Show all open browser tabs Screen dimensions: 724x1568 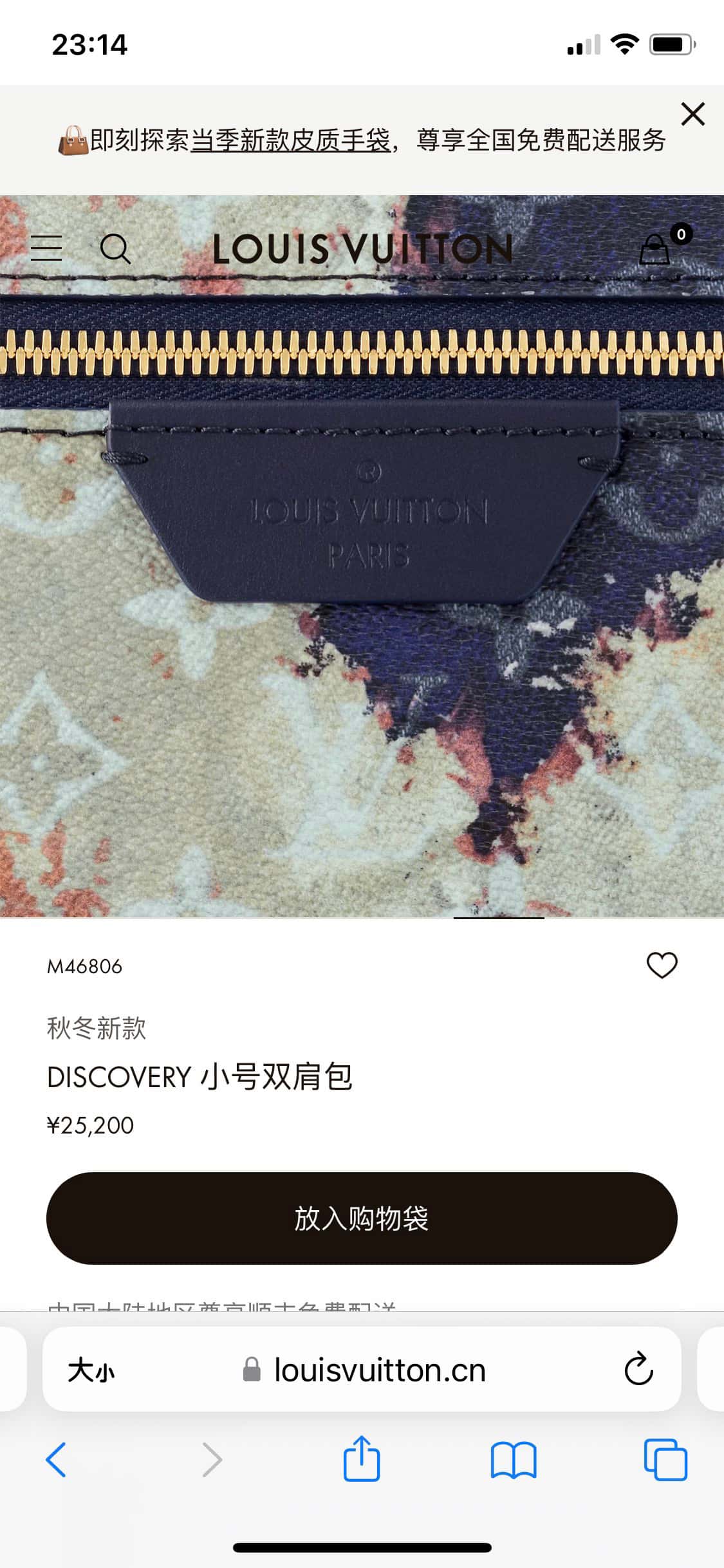pyautogui.click(x=665, y=1459)
